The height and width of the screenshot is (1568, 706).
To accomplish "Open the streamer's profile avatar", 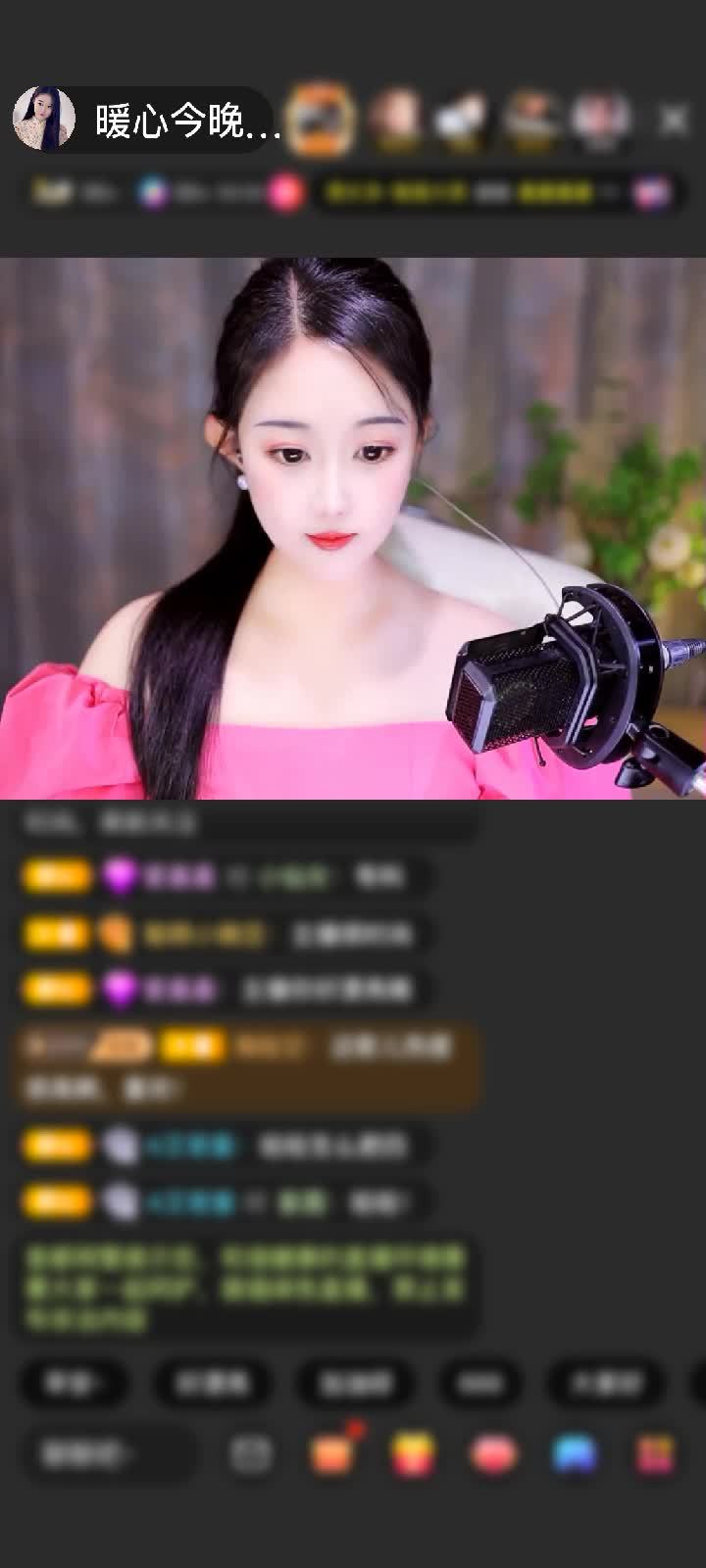I will (x=43, y=120).
